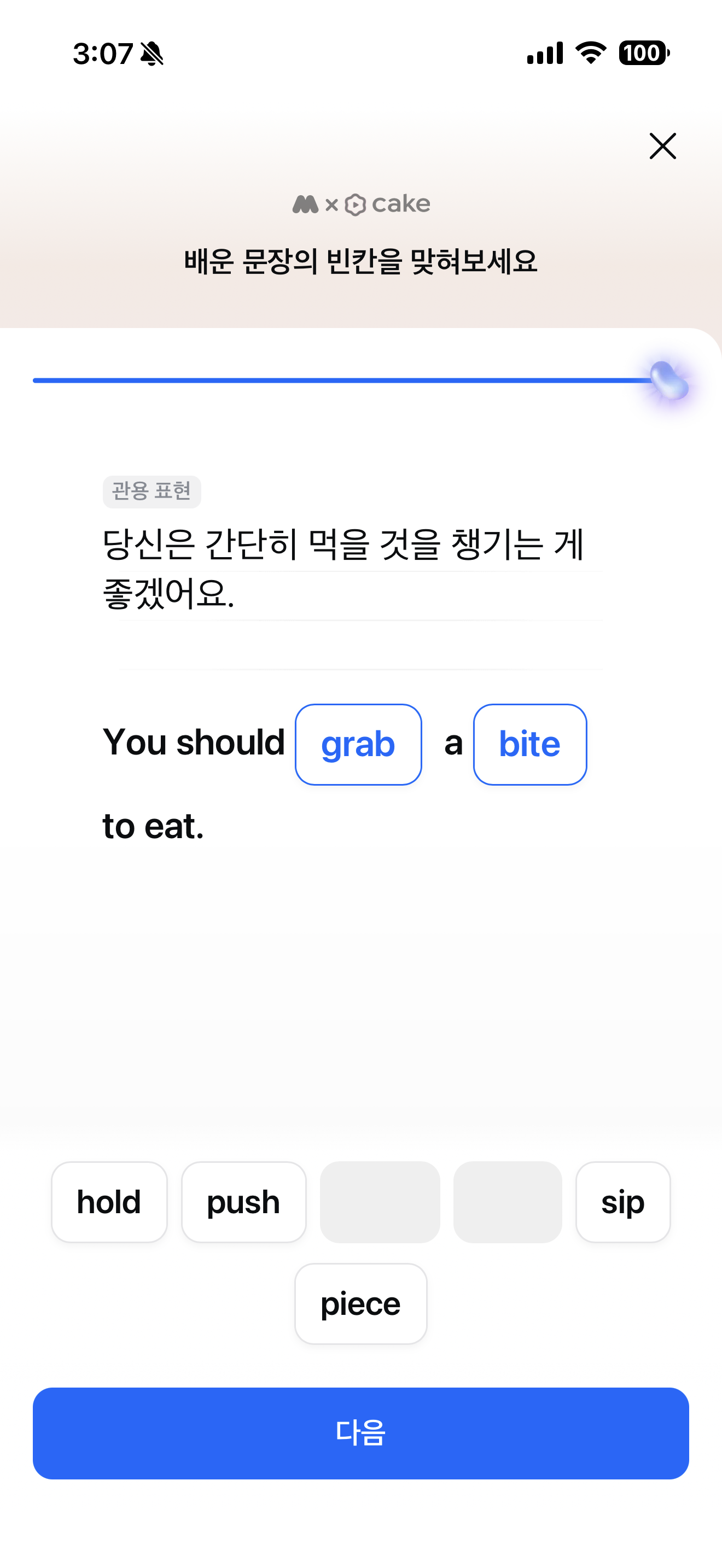Remove the filled word "bite" from the blank
The width and height of the screenshot is (722, 1568).
pos(529,745)
